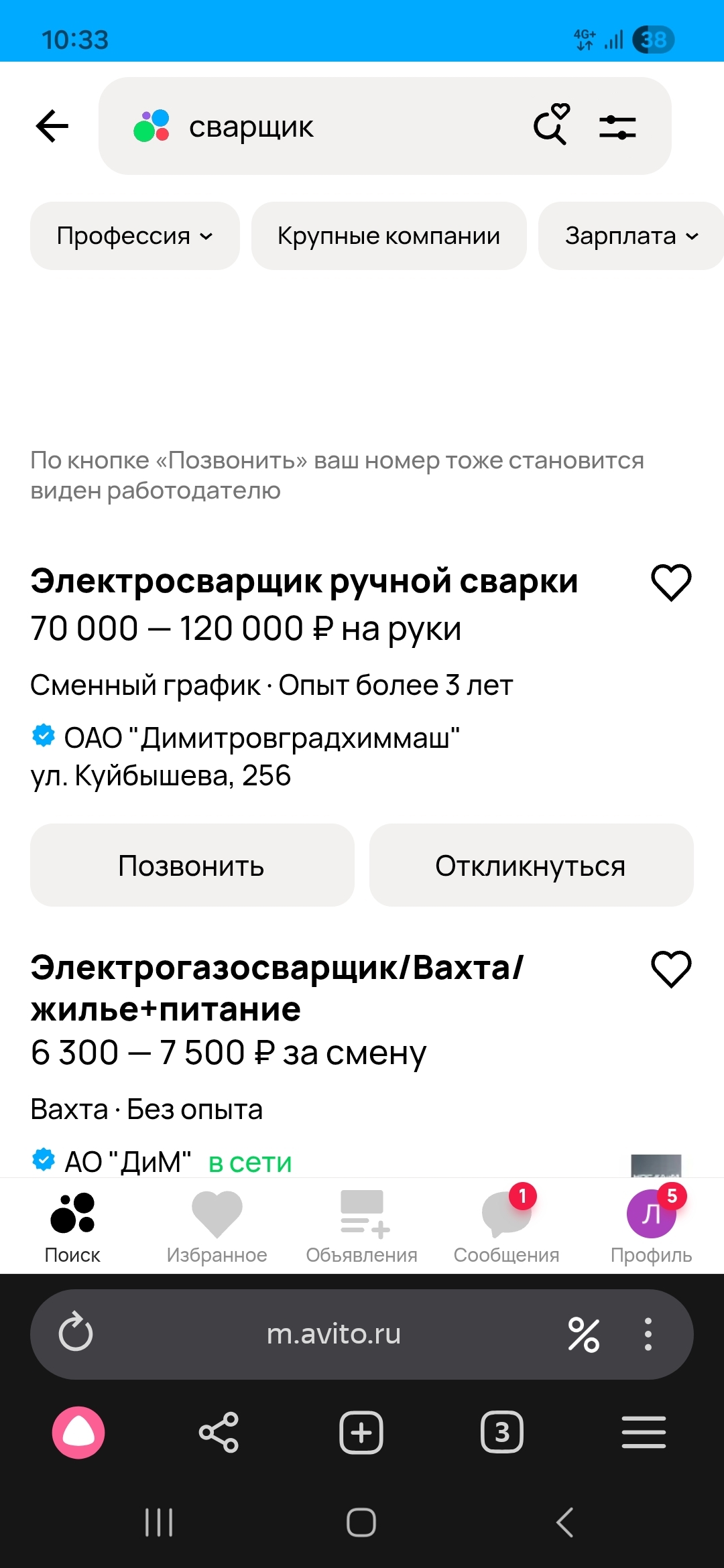The height and width of the screenshot is (1568, 724).
Task: Reload the page in the browser
Action: [76, 1333]
